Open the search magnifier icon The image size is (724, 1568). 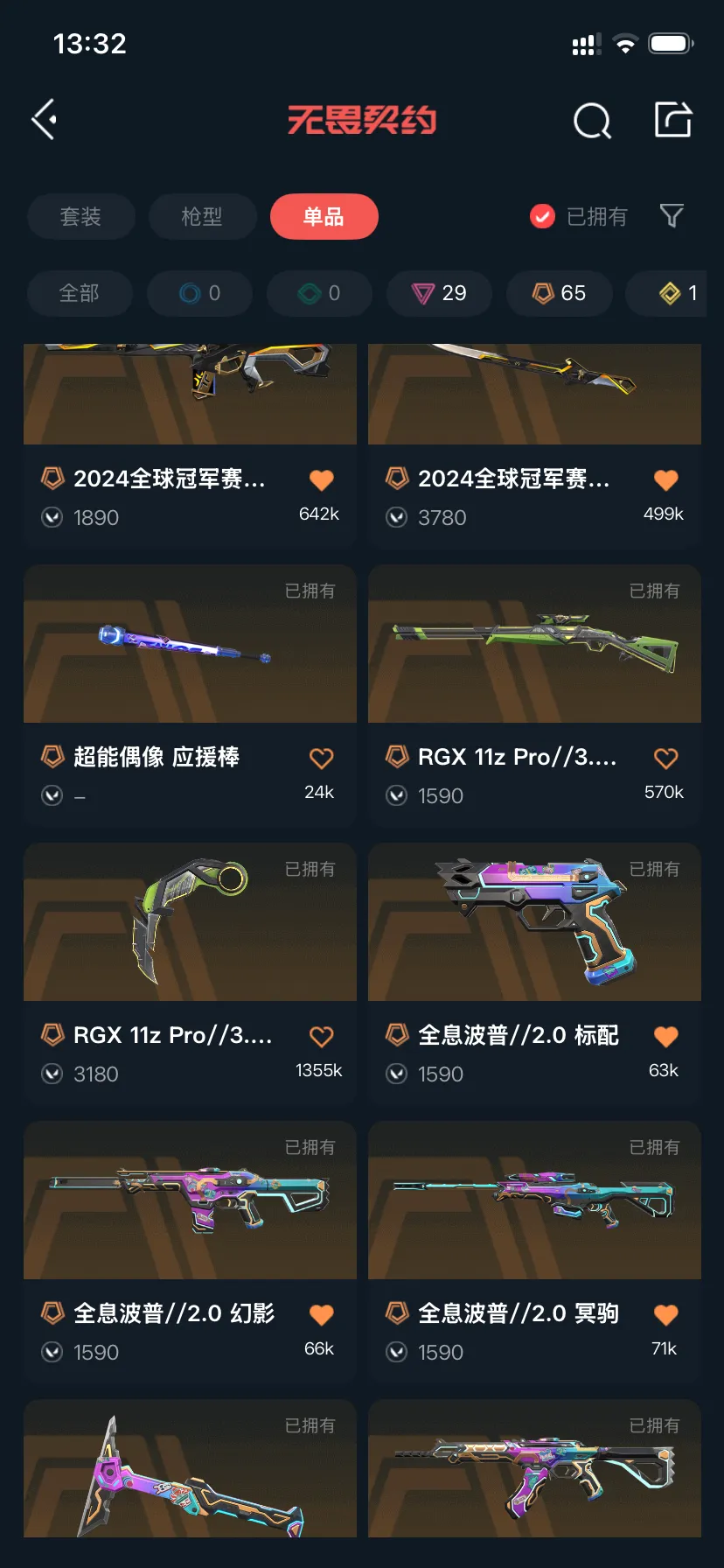[x=592, y=121]
